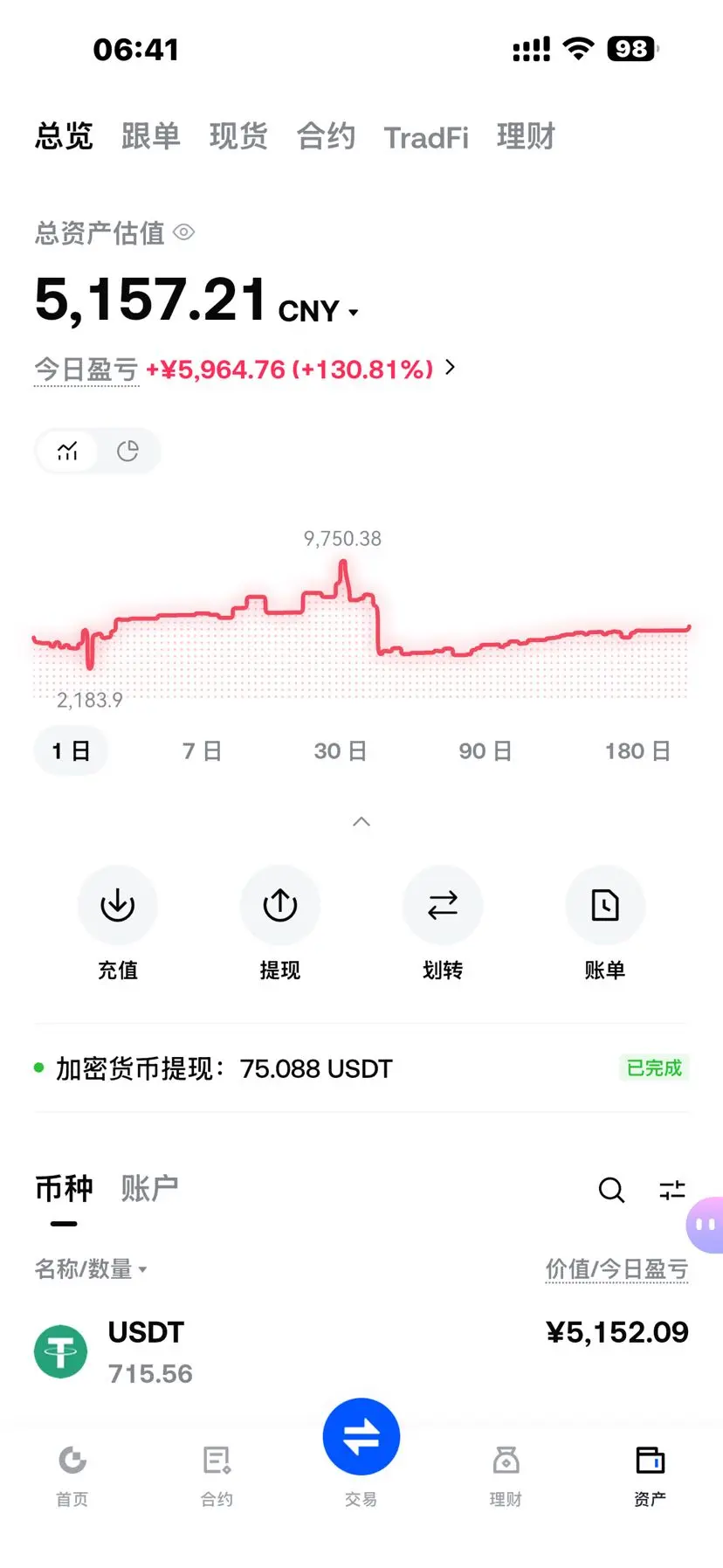Open today's profit and loss details
This screenshot has height=1568, width=723.
(x=450, y=368)
